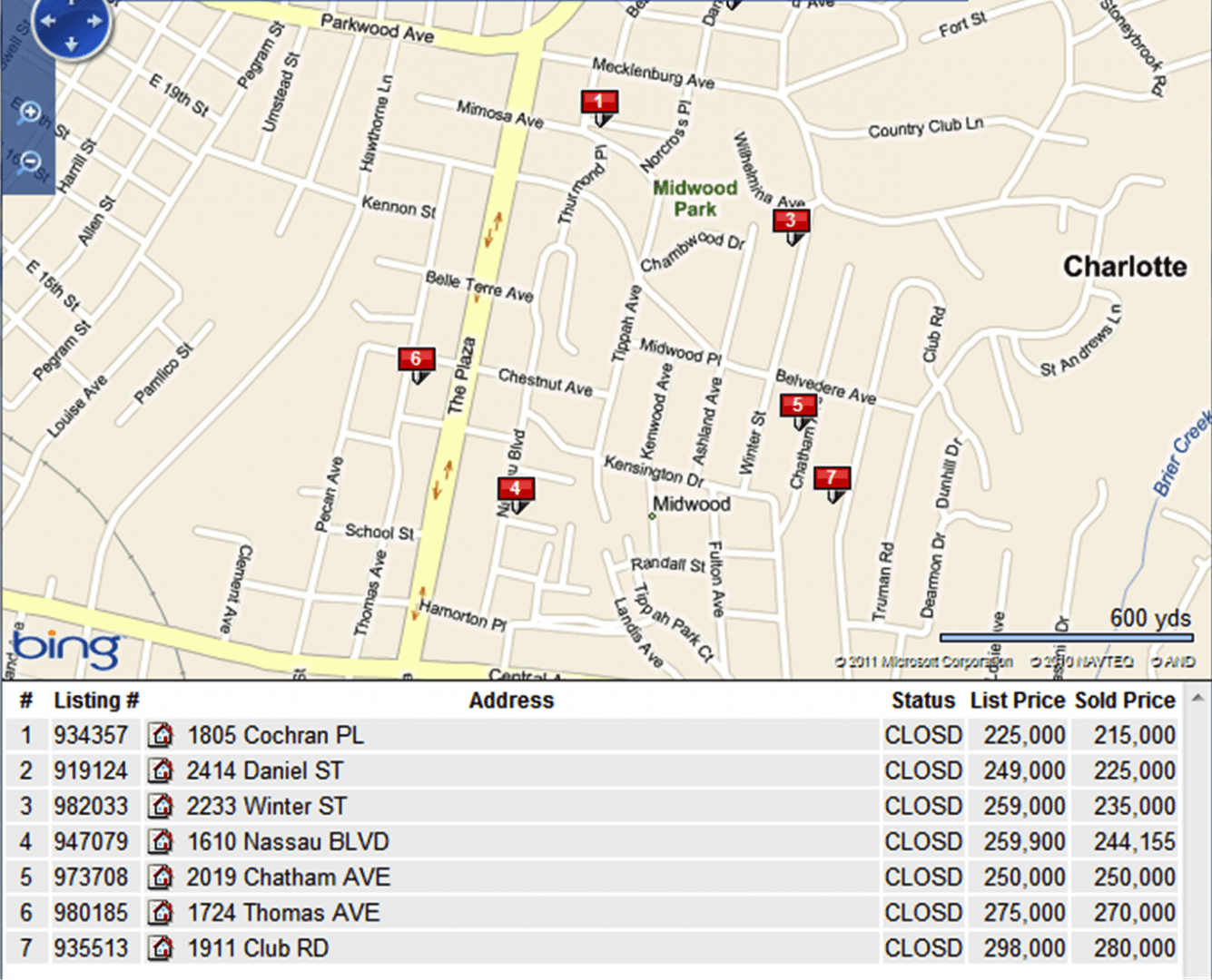
Task: Open house icon for 2233 Winter ST
Action: coord(161,806)
